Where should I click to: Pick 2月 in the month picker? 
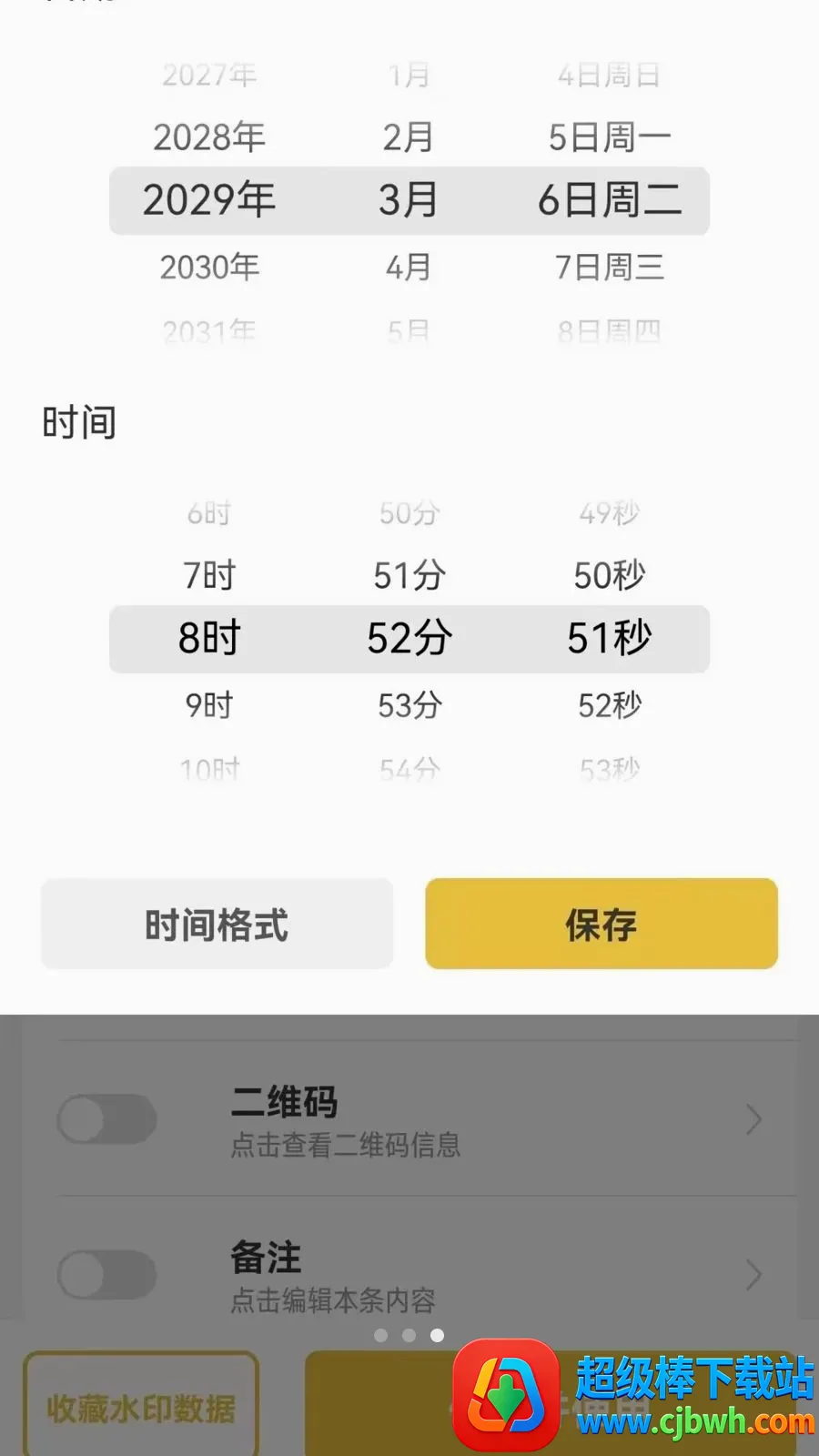coord(408,137)
